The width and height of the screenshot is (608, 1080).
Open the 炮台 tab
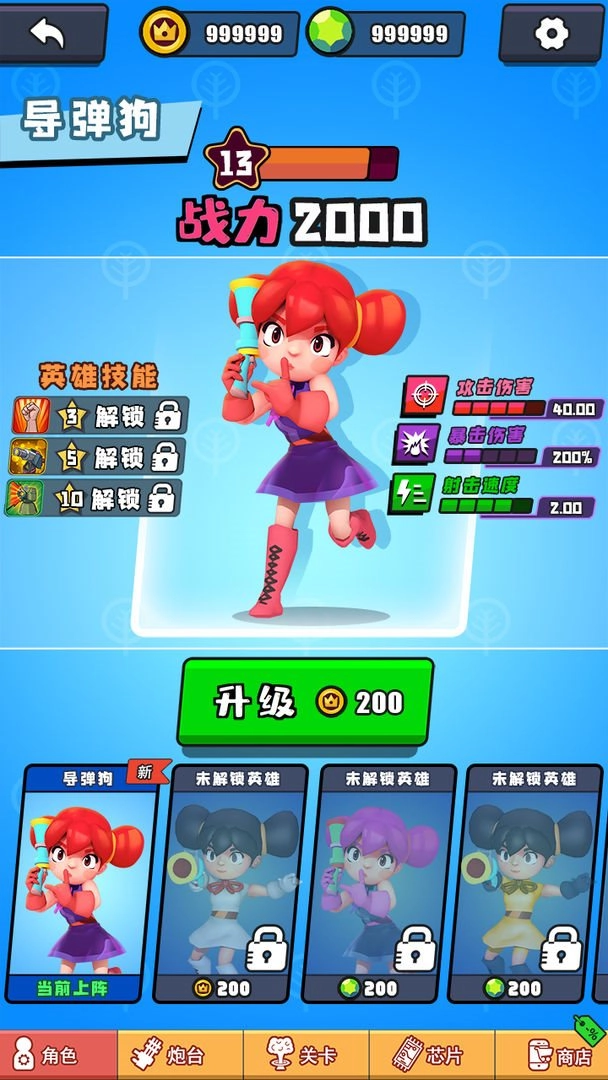coord(178,1055)
